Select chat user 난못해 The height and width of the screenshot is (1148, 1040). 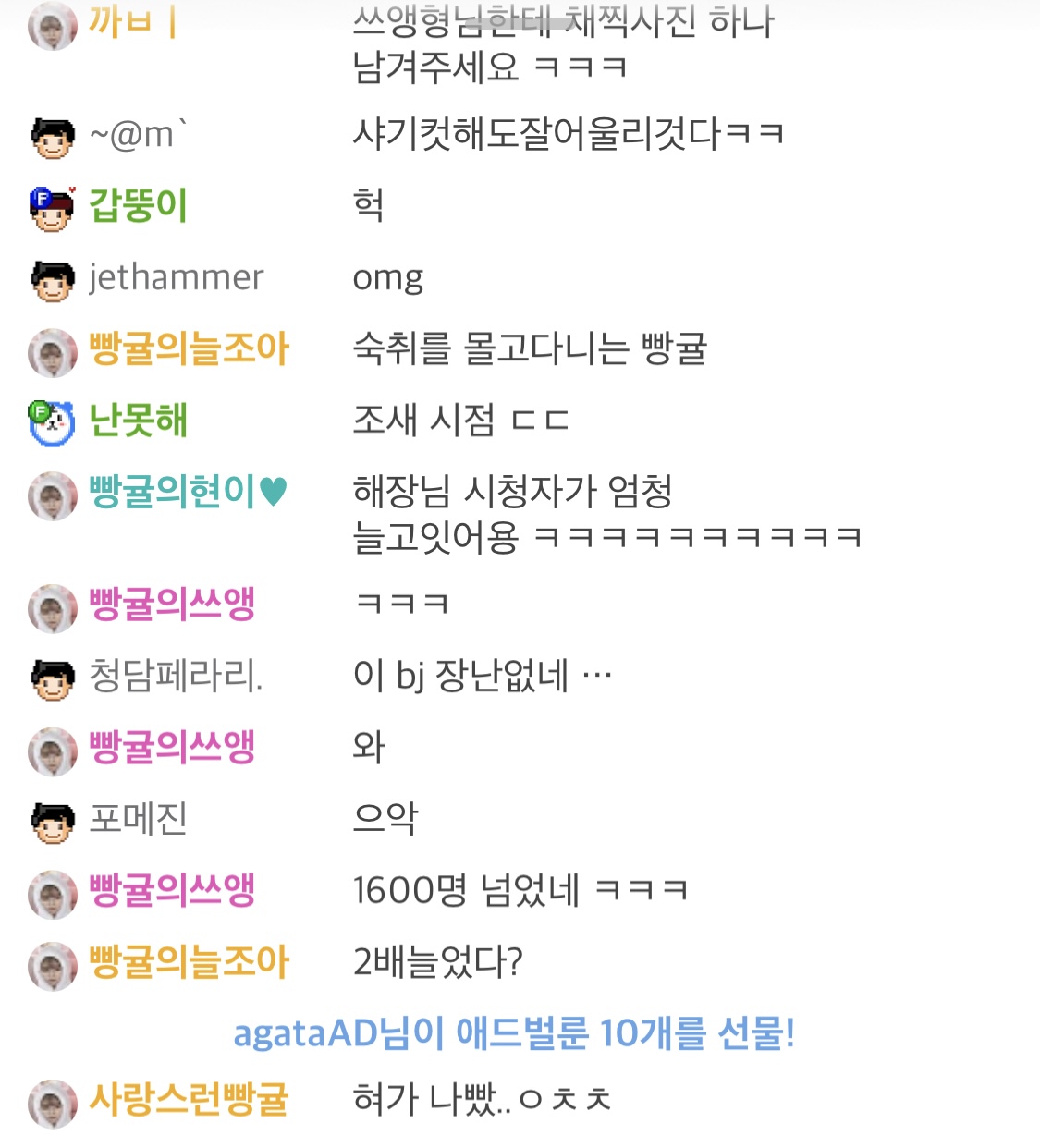[x=138, y=421]
